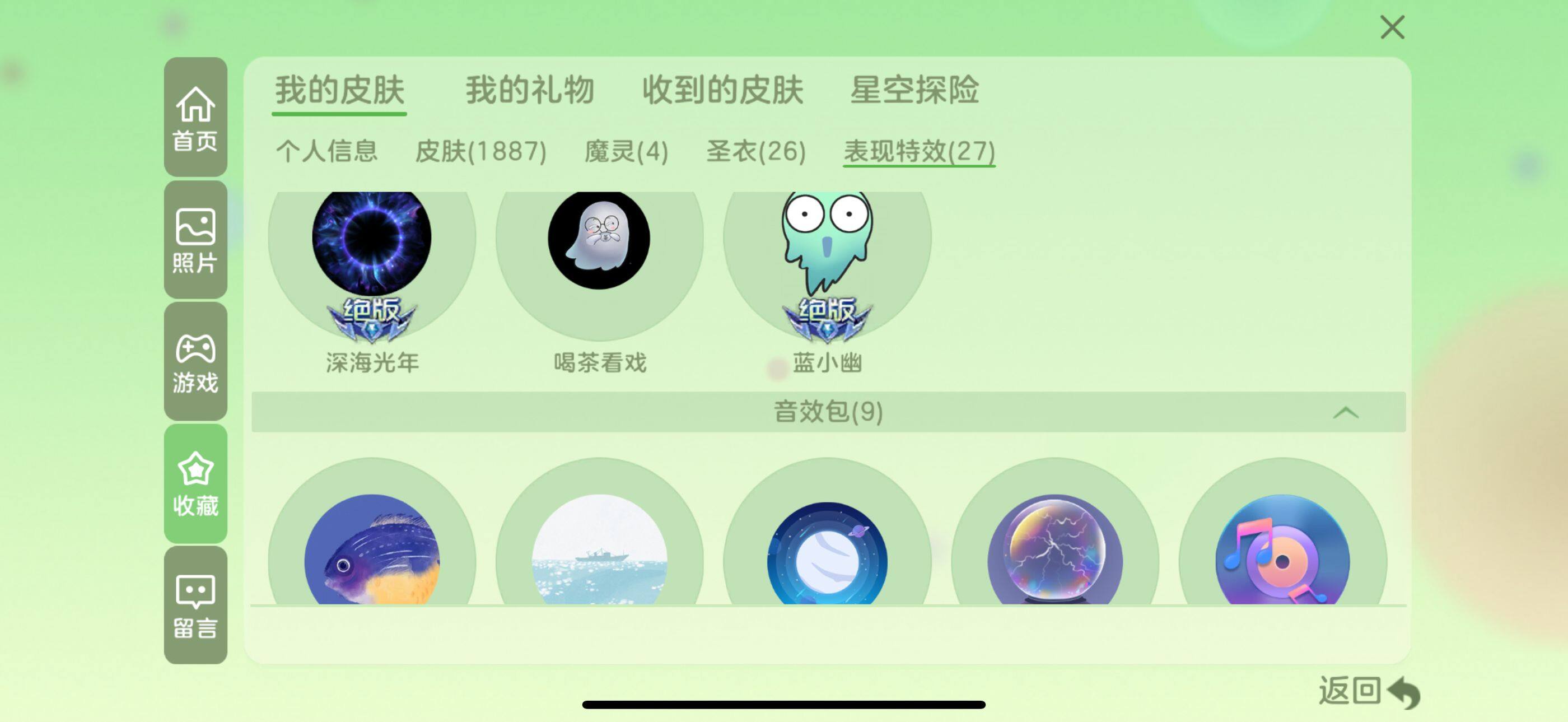View the 皮肤(1887) sub-tab
This screenshot has height=722, width=1568.
[480, 151]
